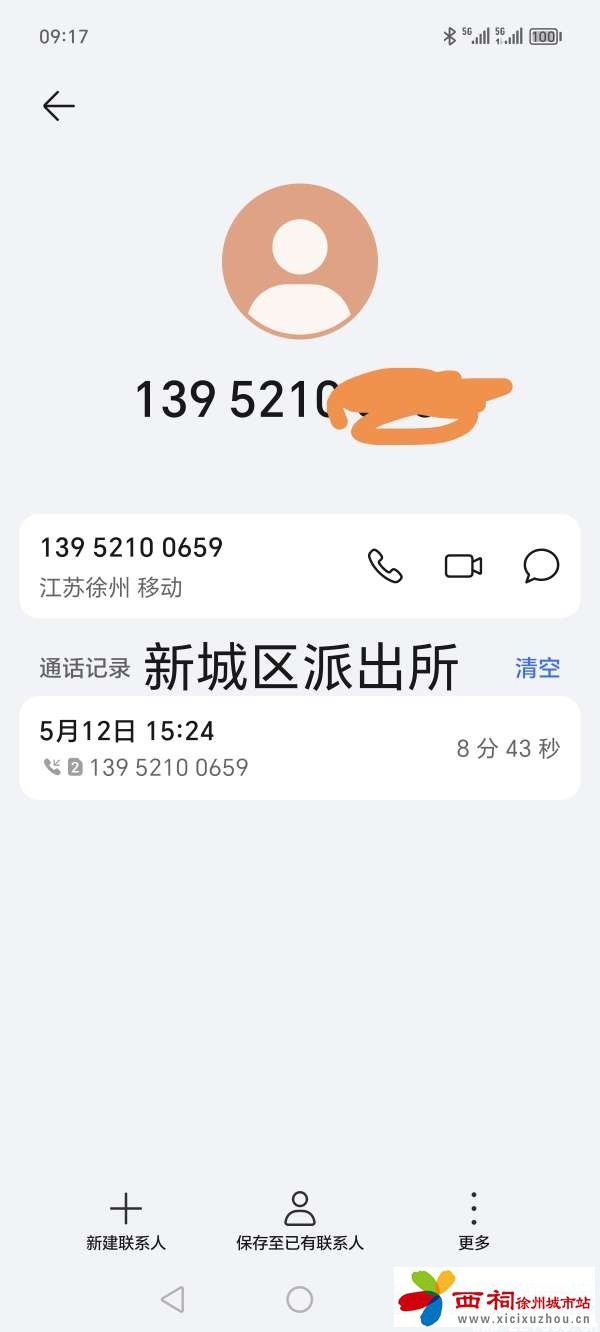Tap 清空 to clear call records
Image resolution: width=600 pixels, height=1332 pixels.
point(537,668)
